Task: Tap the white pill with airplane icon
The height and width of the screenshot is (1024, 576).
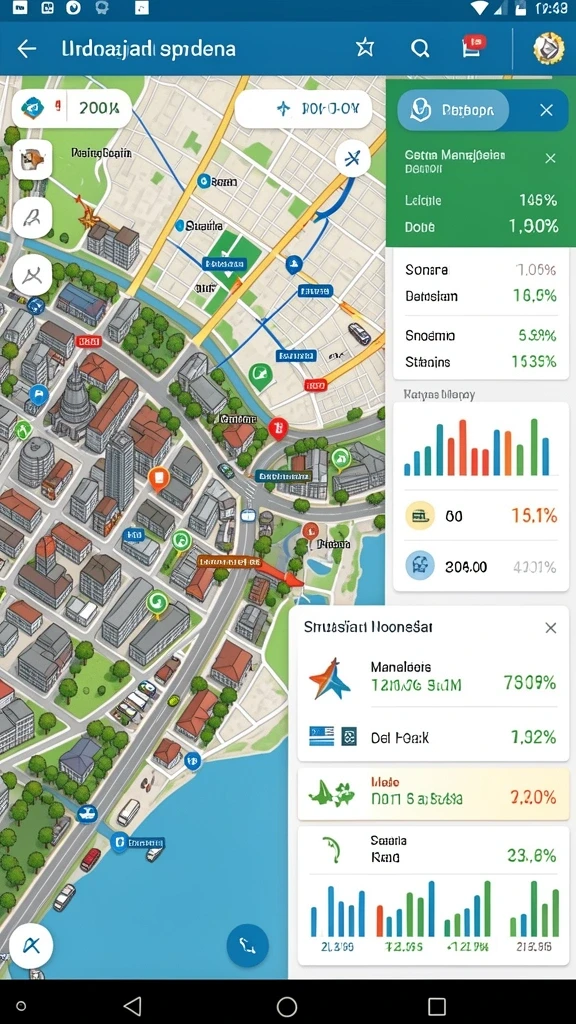Action: point(303,108)
